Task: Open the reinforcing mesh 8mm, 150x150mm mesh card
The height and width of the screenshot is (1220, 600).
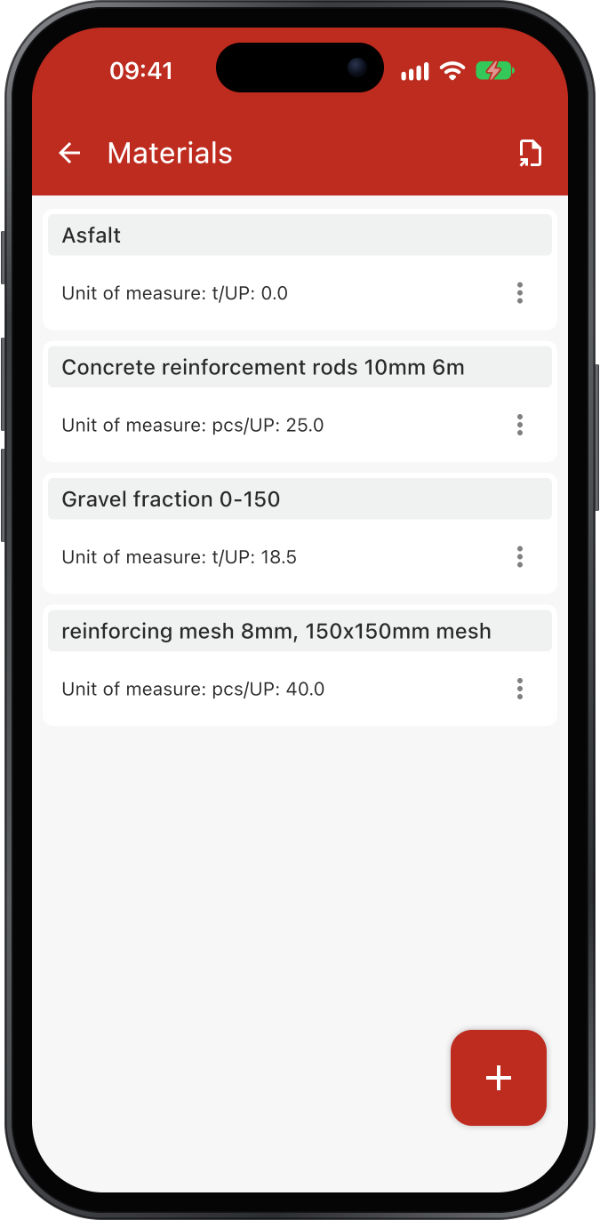Action: point(300,665)
